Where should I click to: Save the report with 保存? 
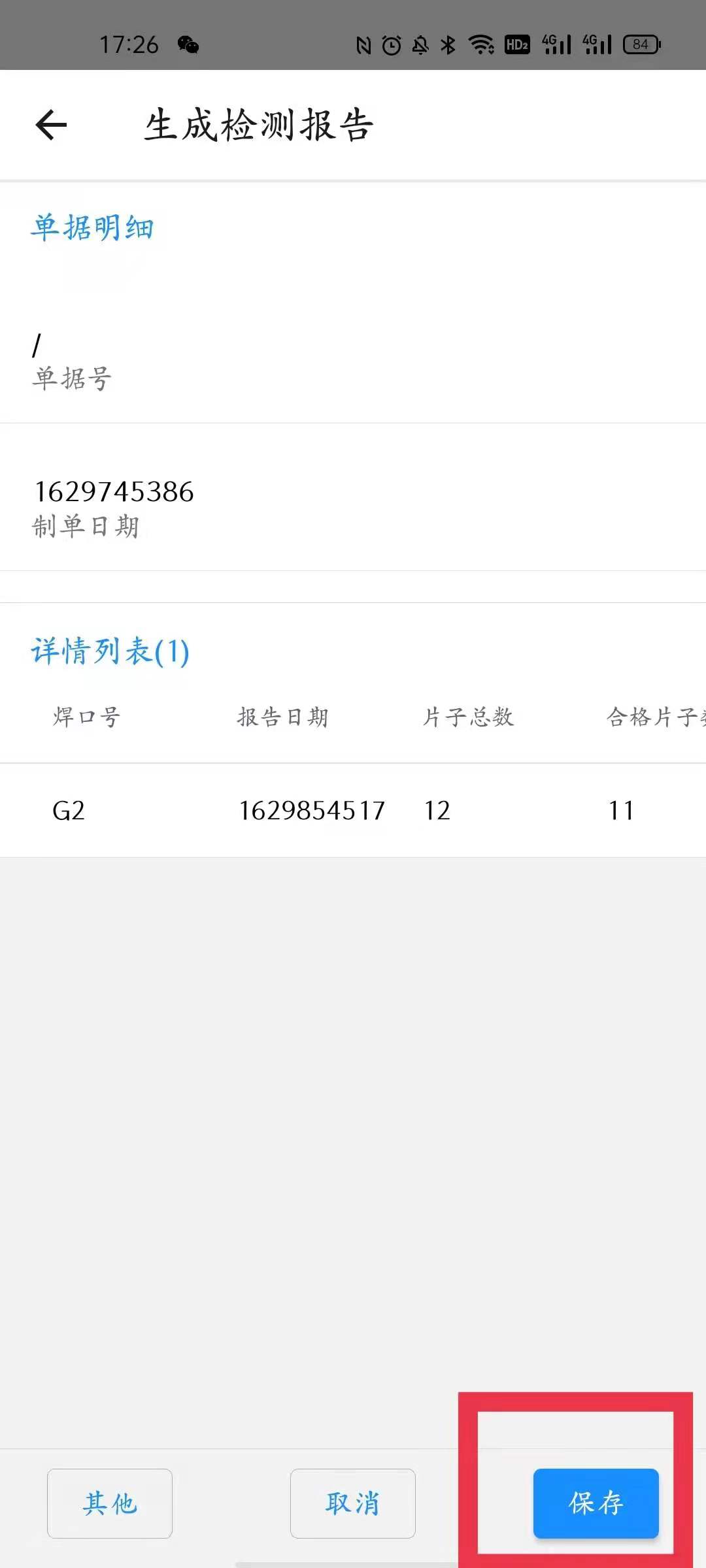pyautogui.click(x=596, y=1503)
